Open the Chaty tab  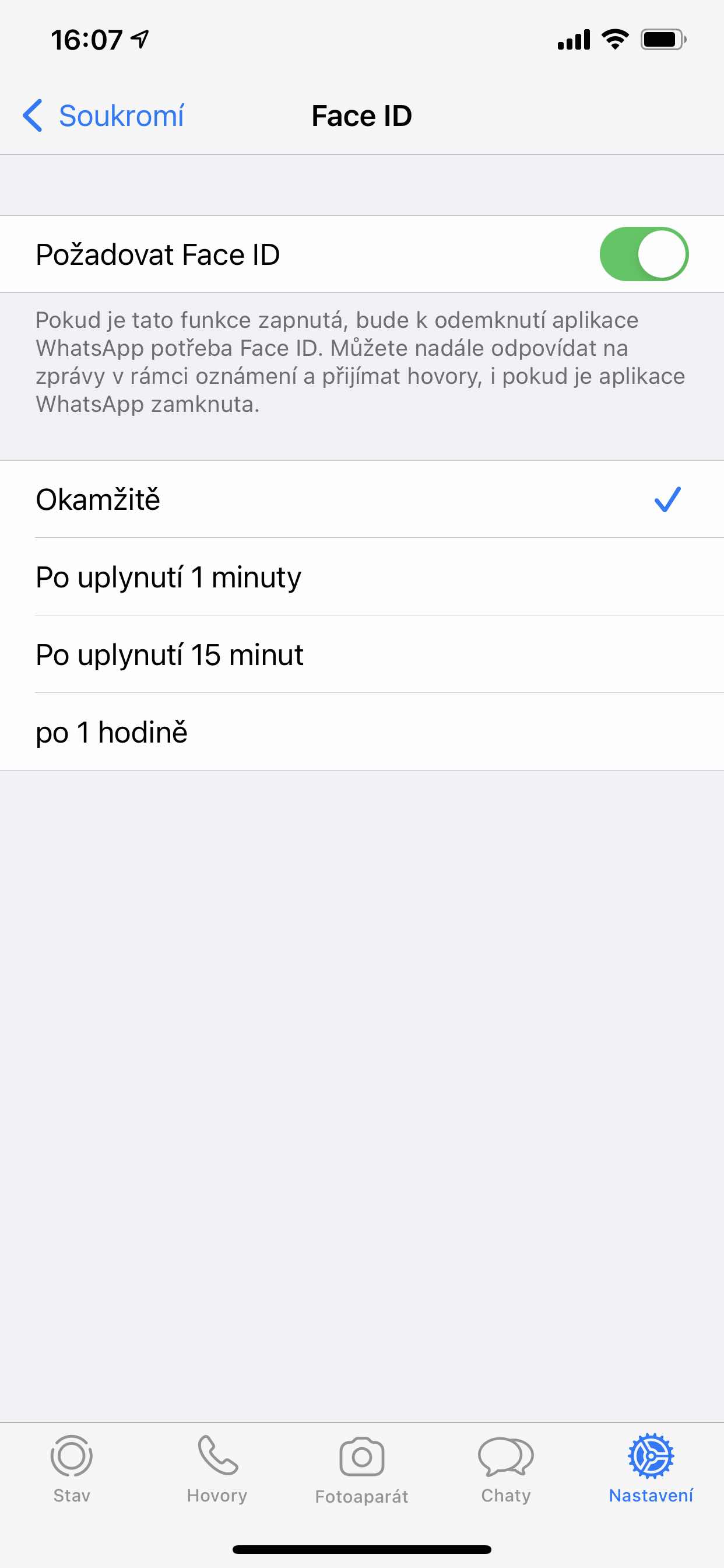[506, 1469]
